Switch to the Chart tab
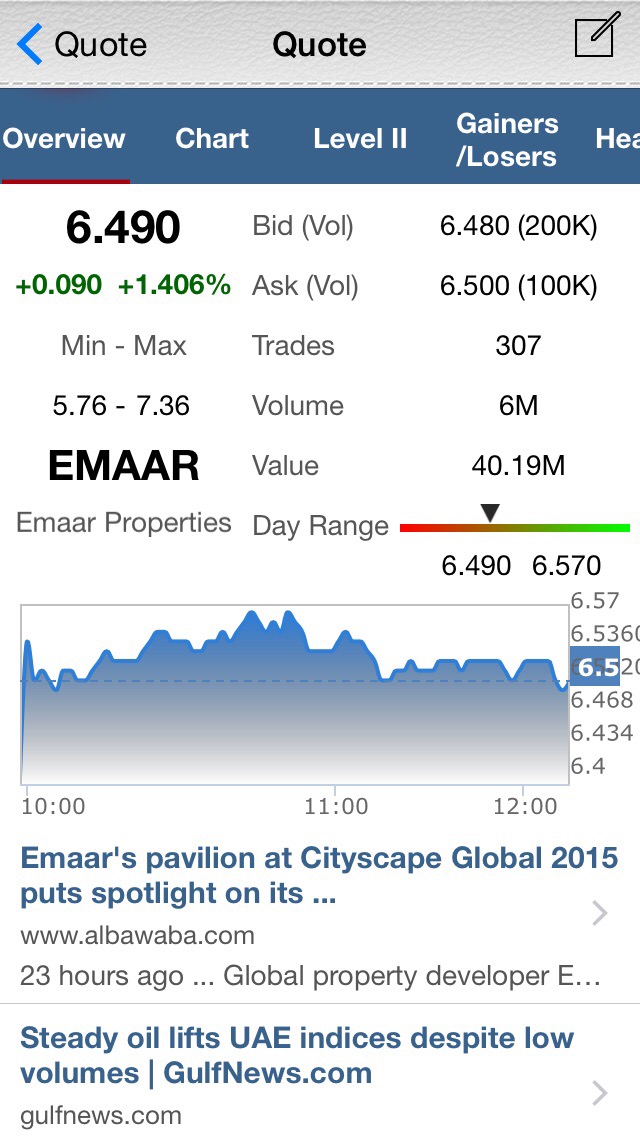 click(212, 139)
